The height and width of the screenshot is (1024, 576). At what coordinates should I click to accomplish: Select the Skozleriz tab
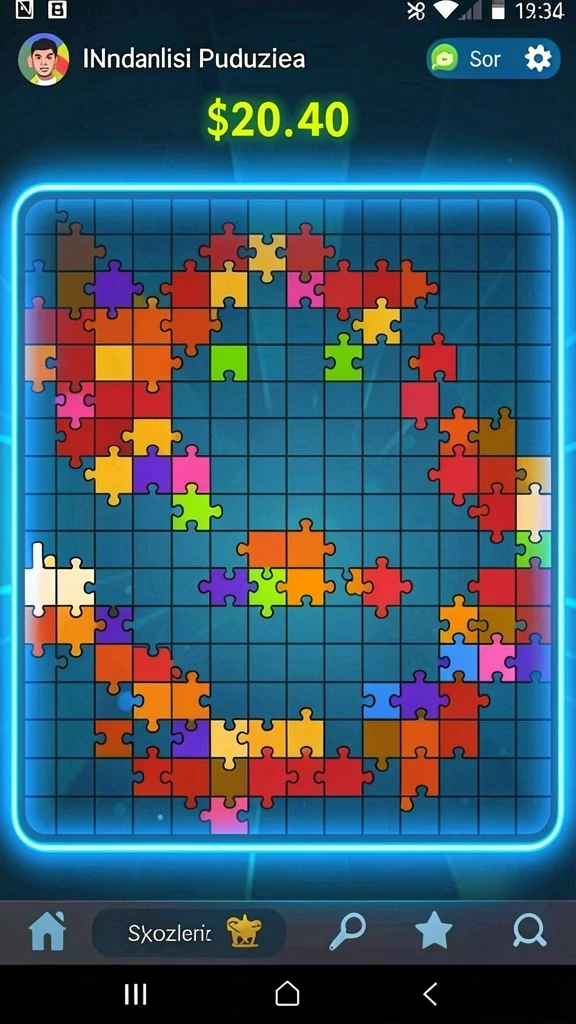[189, 933]
